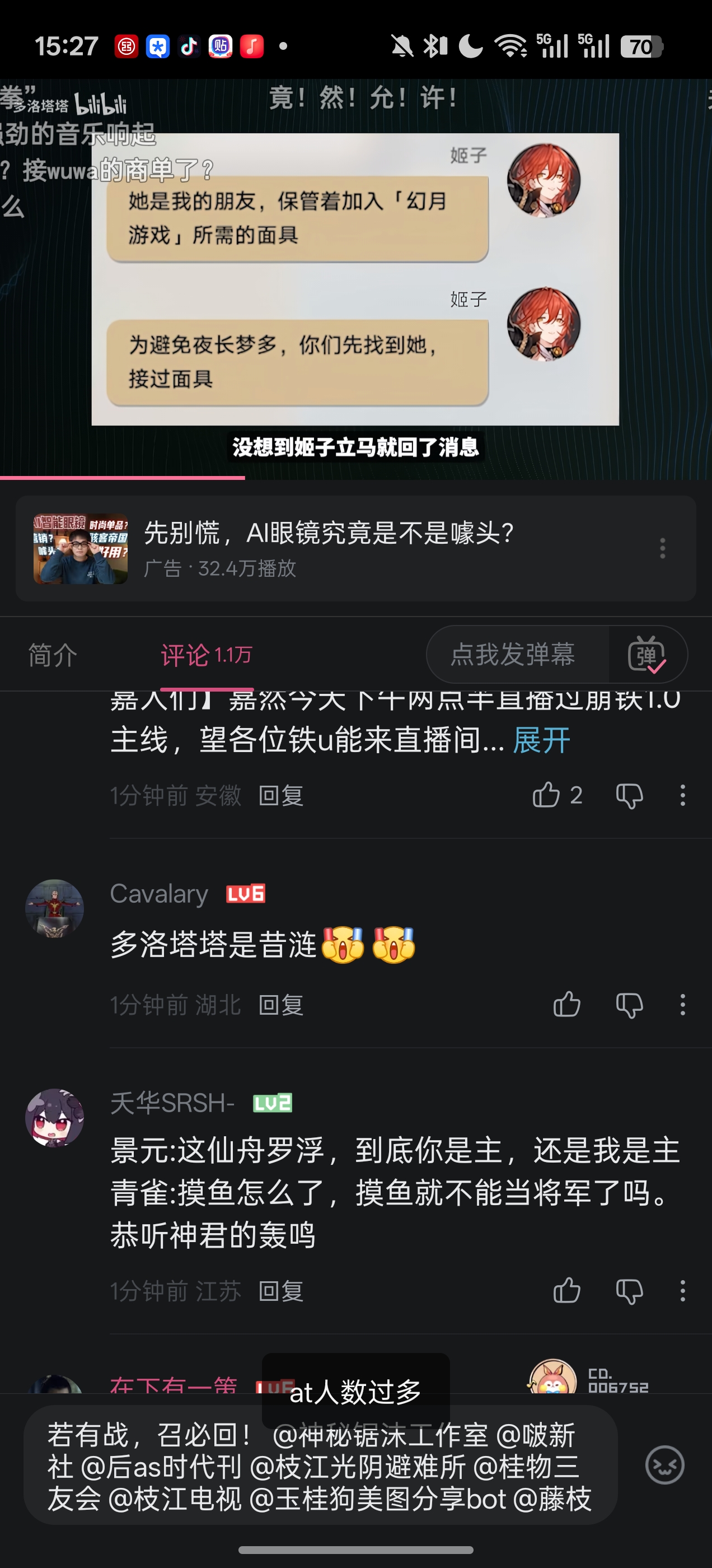Open Cavalary's profile avatar
Image resolution: width=712 pixels, height=1568 pixels.
[x=54, y=908]
